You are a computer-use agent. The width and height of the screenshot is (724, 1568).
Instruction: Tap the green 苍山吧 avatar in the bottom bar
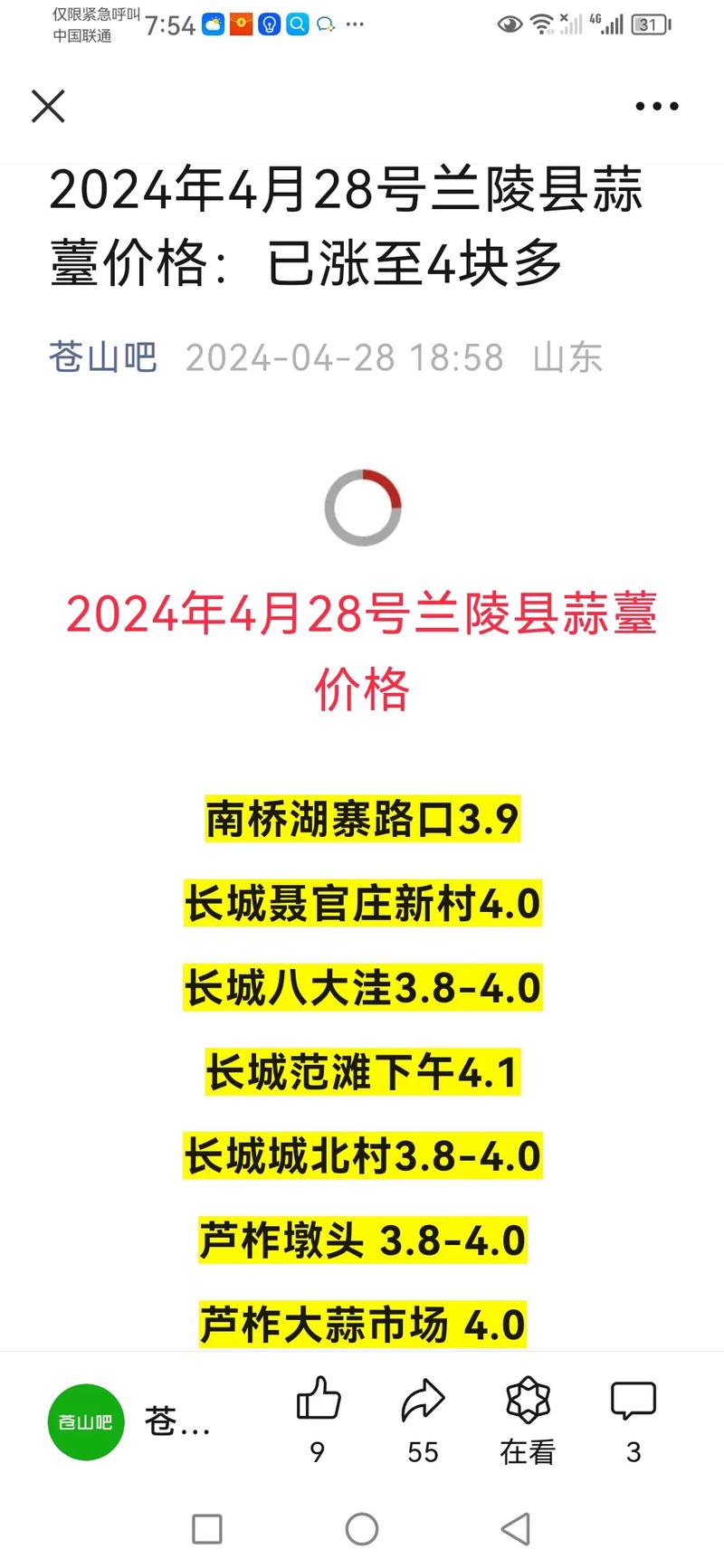(85, 1422)
